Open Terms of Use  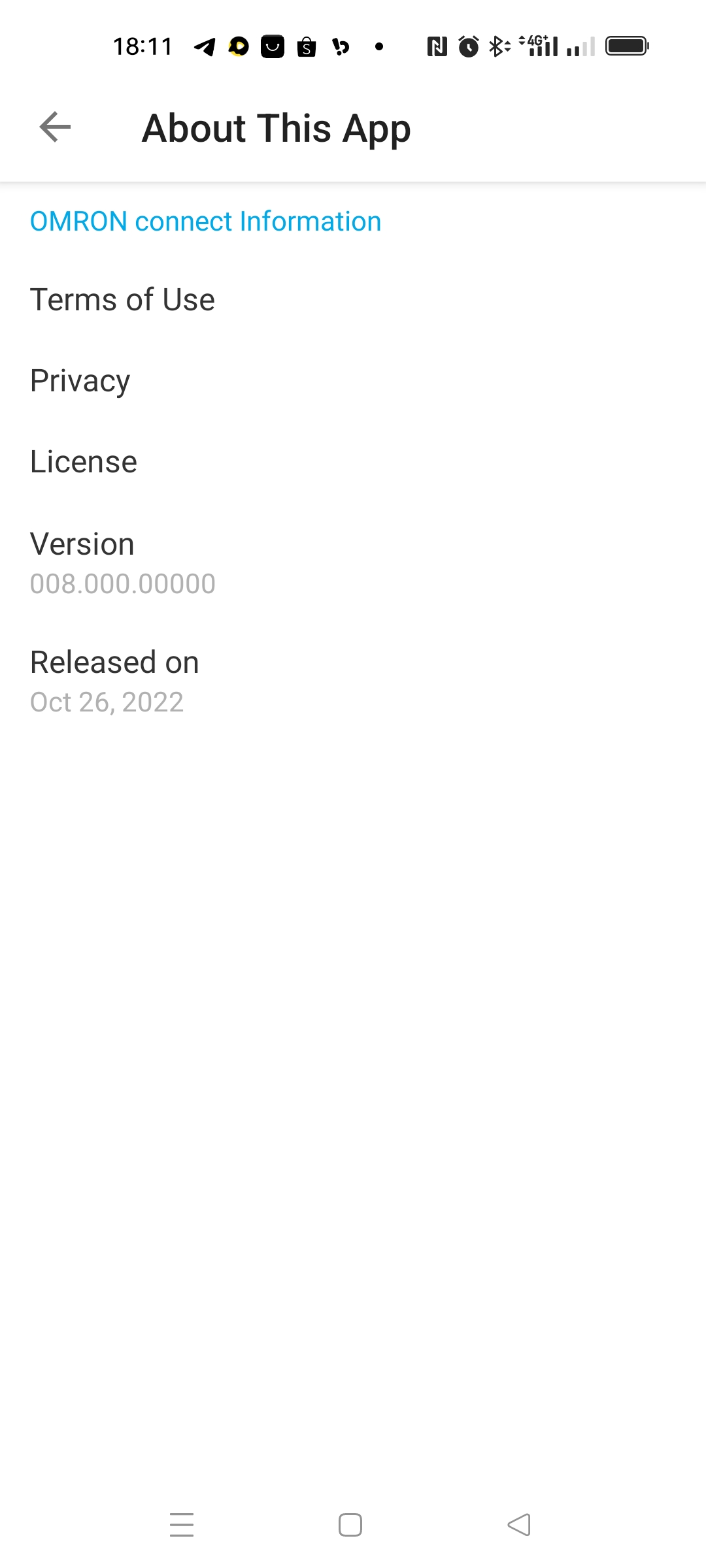[123, 300]
